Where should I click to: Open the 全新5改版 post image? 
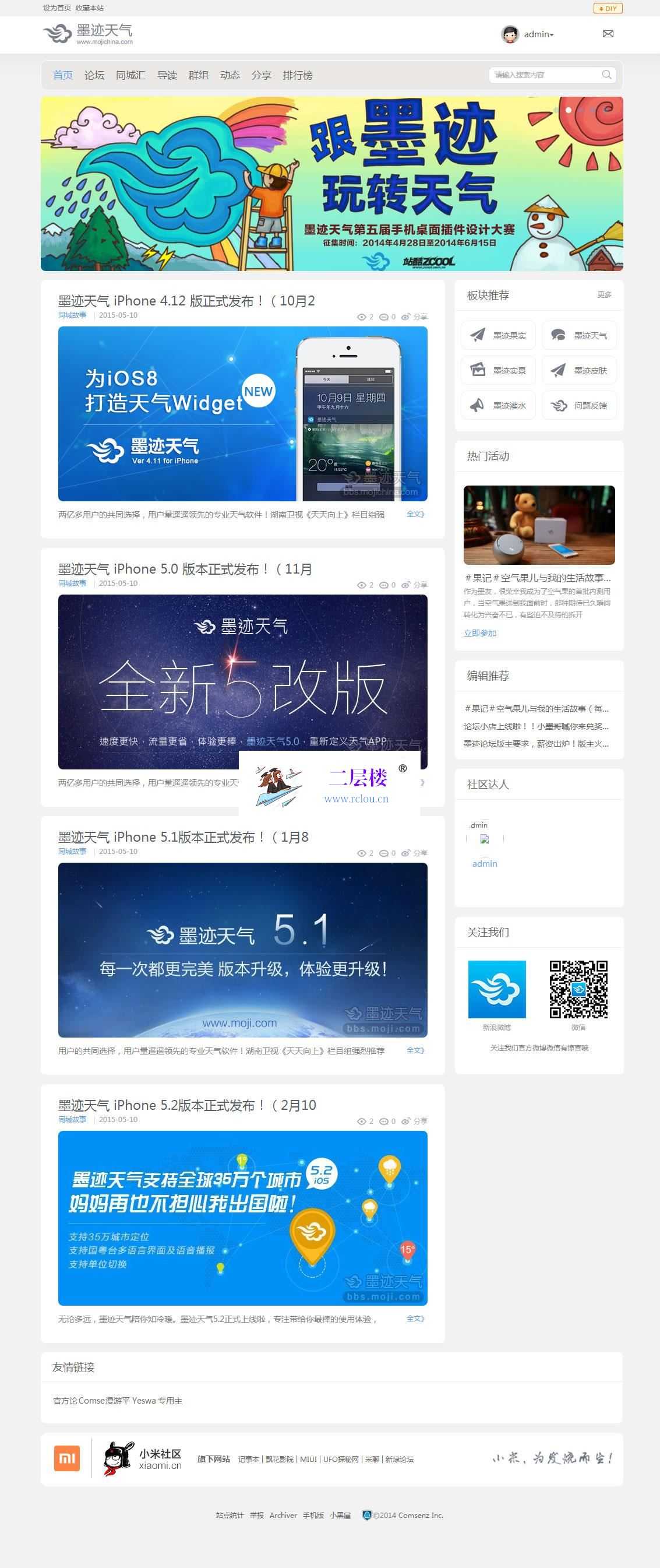click(x=243, y=682)
